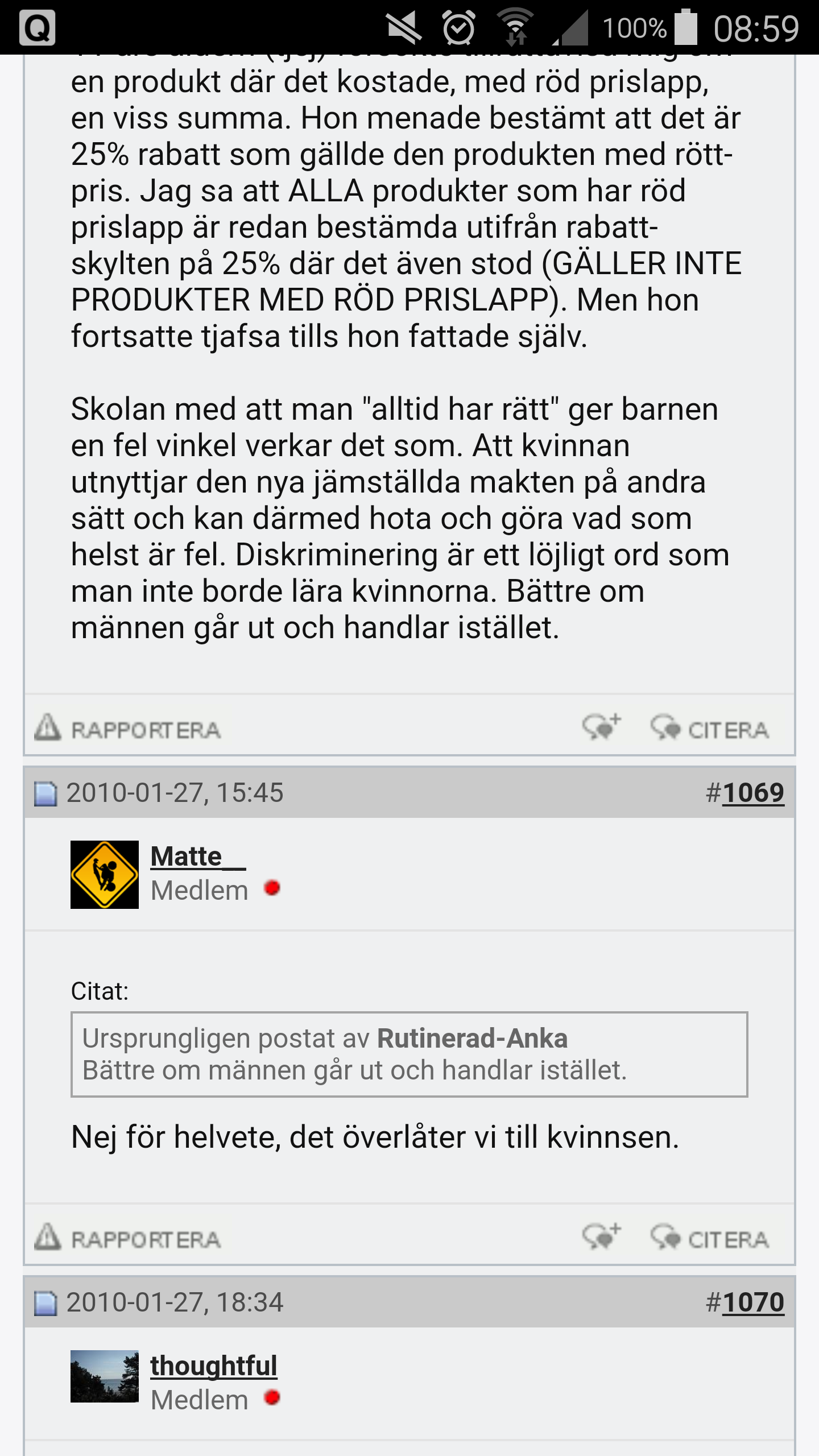
Task: Open post number #1070 permalink
Action: [x=752, y=1302]
